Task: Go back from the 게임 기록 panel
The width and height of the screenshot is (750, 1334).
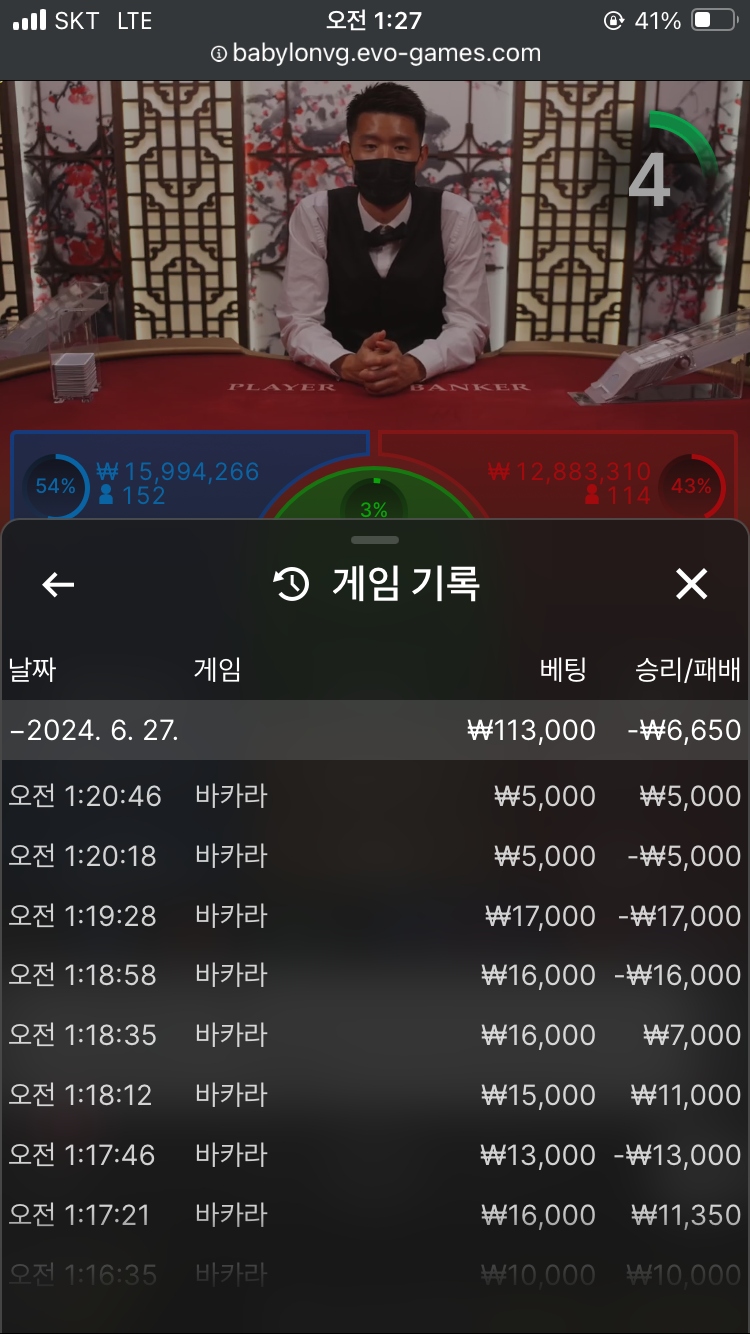Action: tap(58, 585)
